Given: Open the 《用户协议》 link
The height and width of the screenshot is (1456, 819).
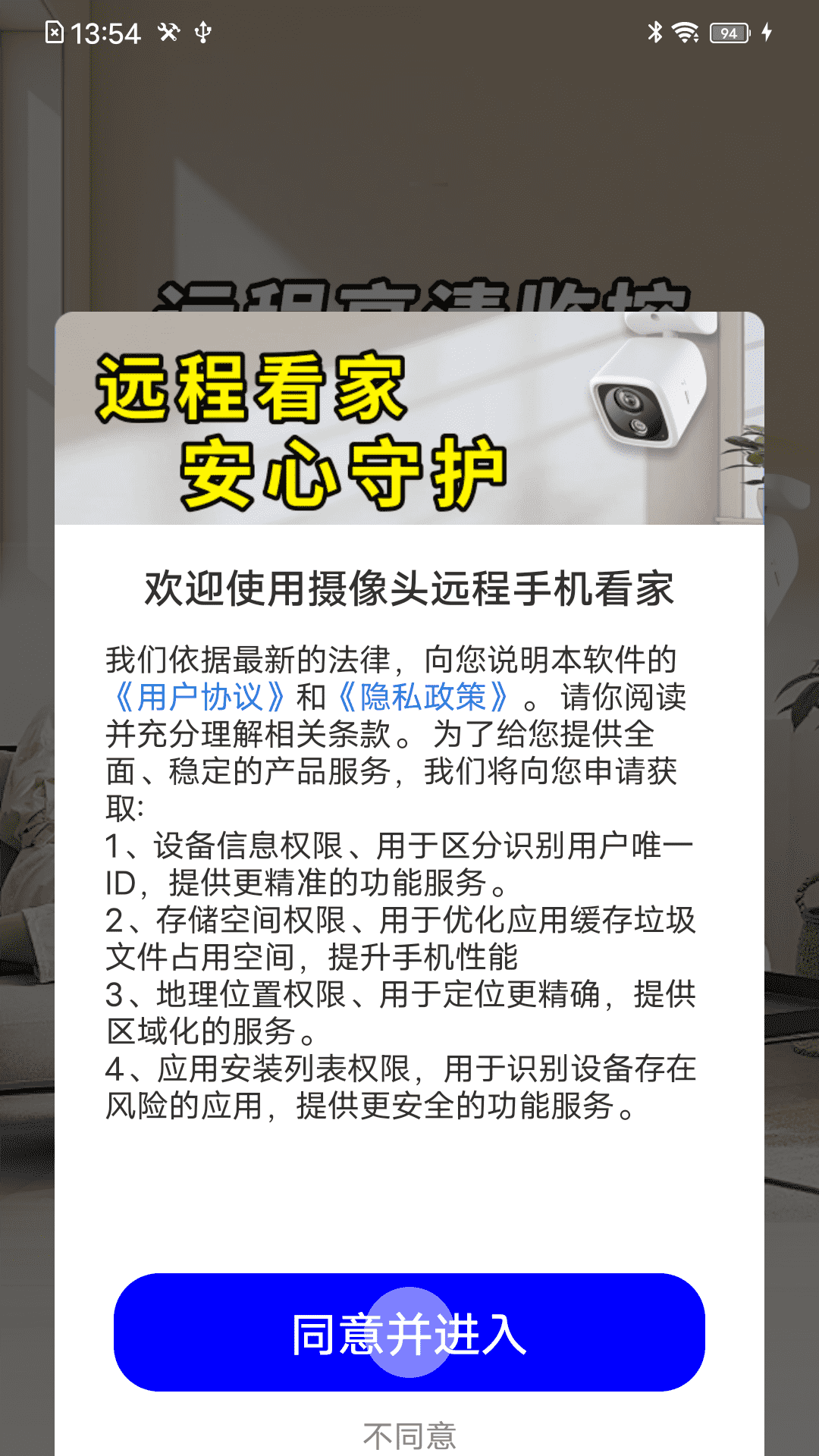Looking at the screenshot, I should tap(199, 697).
